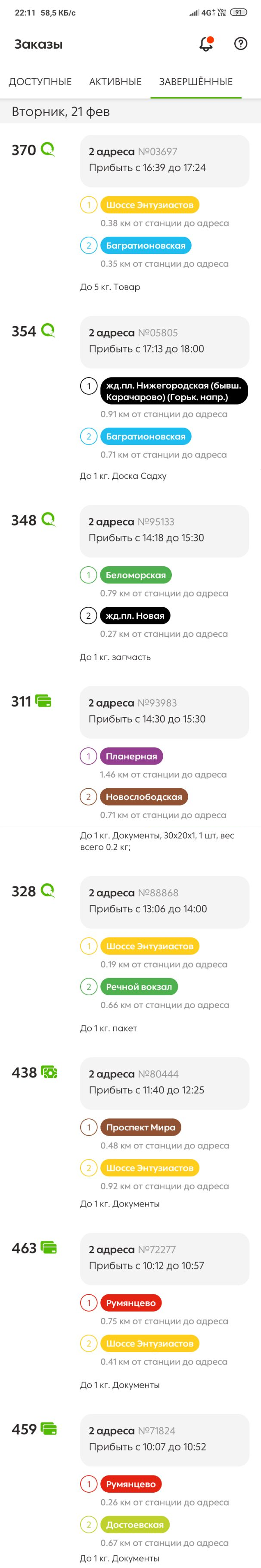Viewport: 261px width, 1568px height.
Task: Open order №72277
Action: pos(164,1258)
